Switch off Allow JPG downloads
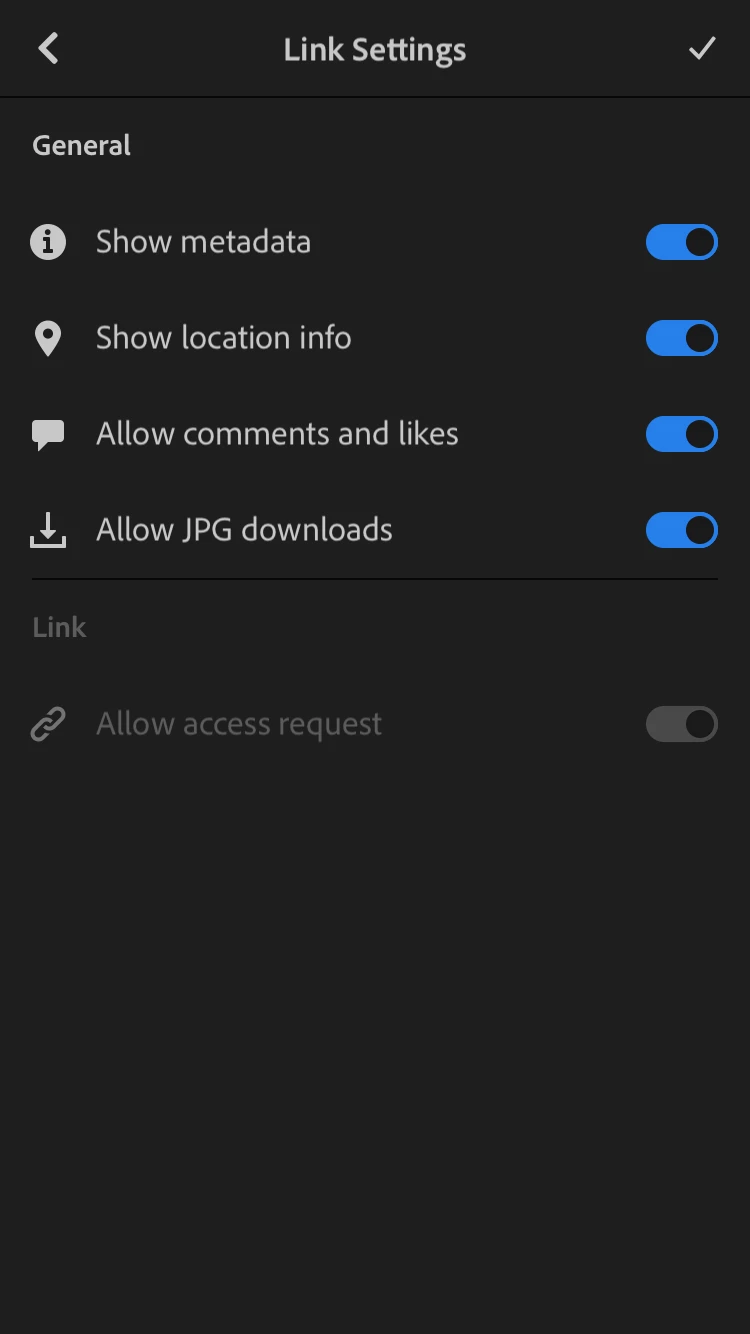The image size is (750, 1334). pyautogui.click(x=681, y=530)
